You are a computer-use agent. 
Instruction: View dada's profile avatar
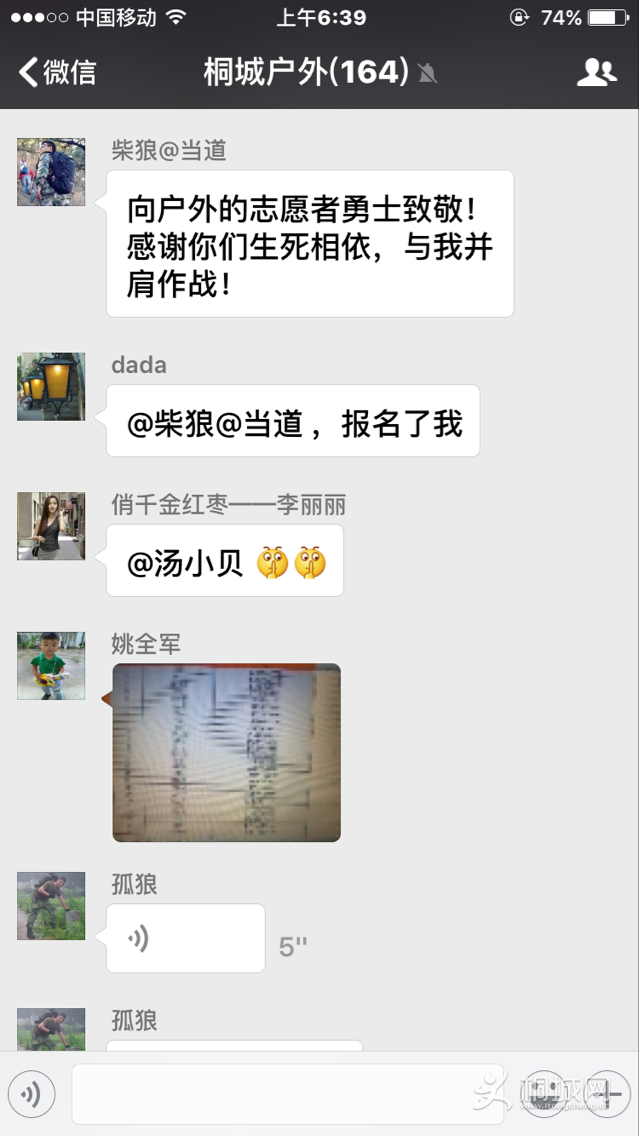click(51, 386)
